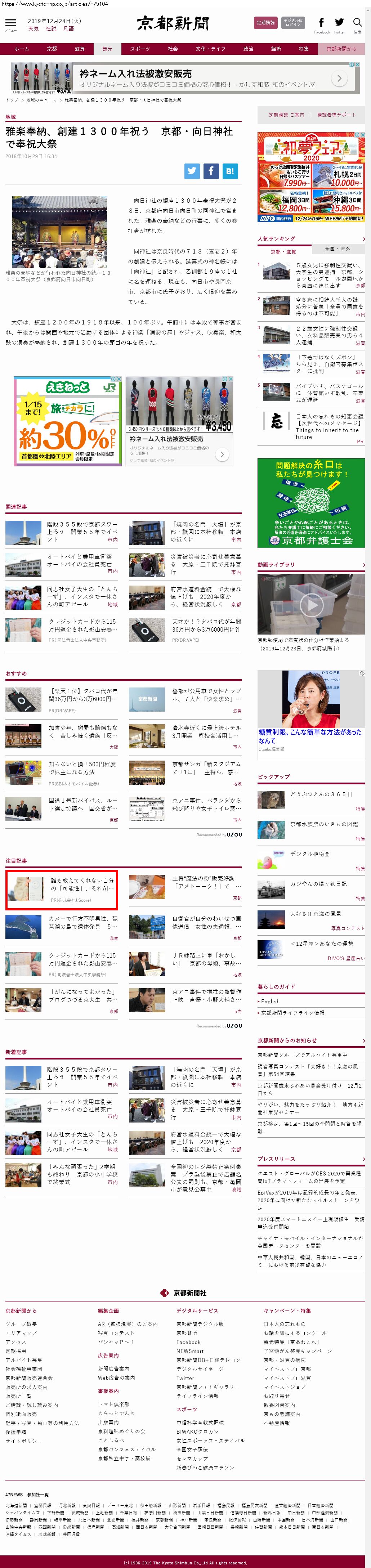This screenshot has width=371, height=1568.
Task: Visit the newspaper's Facebook page from header
Action: click(x=322, y=24)
